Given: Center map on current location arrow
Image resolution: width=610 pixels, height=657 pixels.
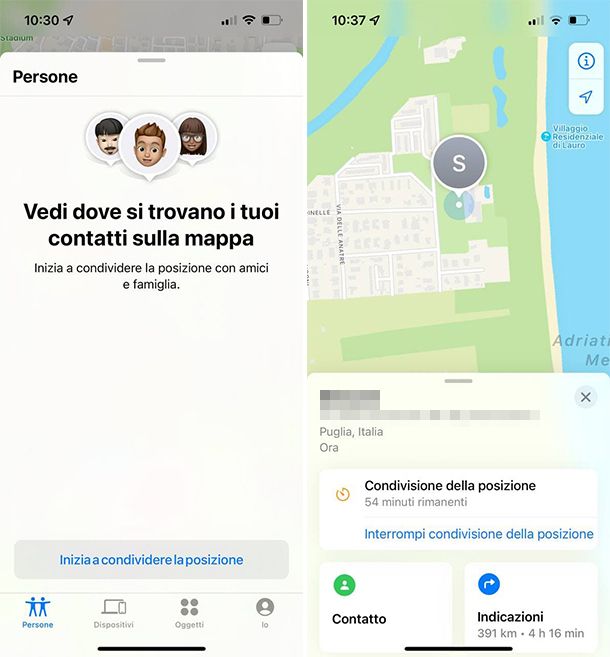Looking at the screenshot, I should tap(585, 97).
